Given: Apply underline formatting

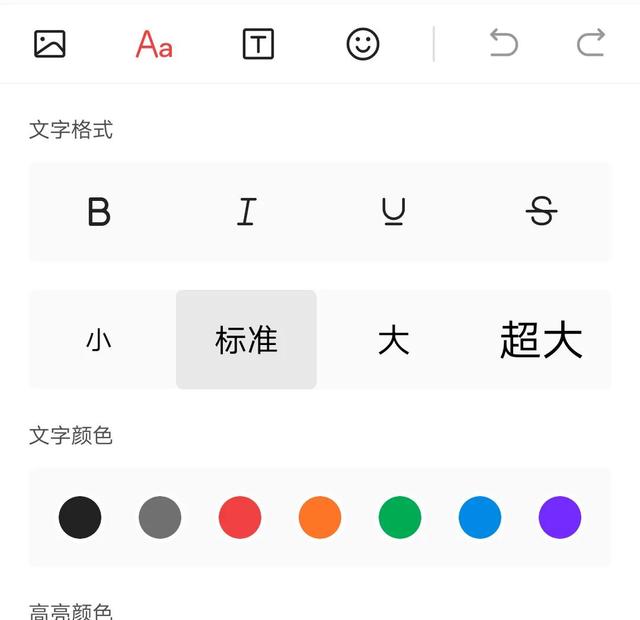Looking at the screenshot, I should (x=394, y=212).
